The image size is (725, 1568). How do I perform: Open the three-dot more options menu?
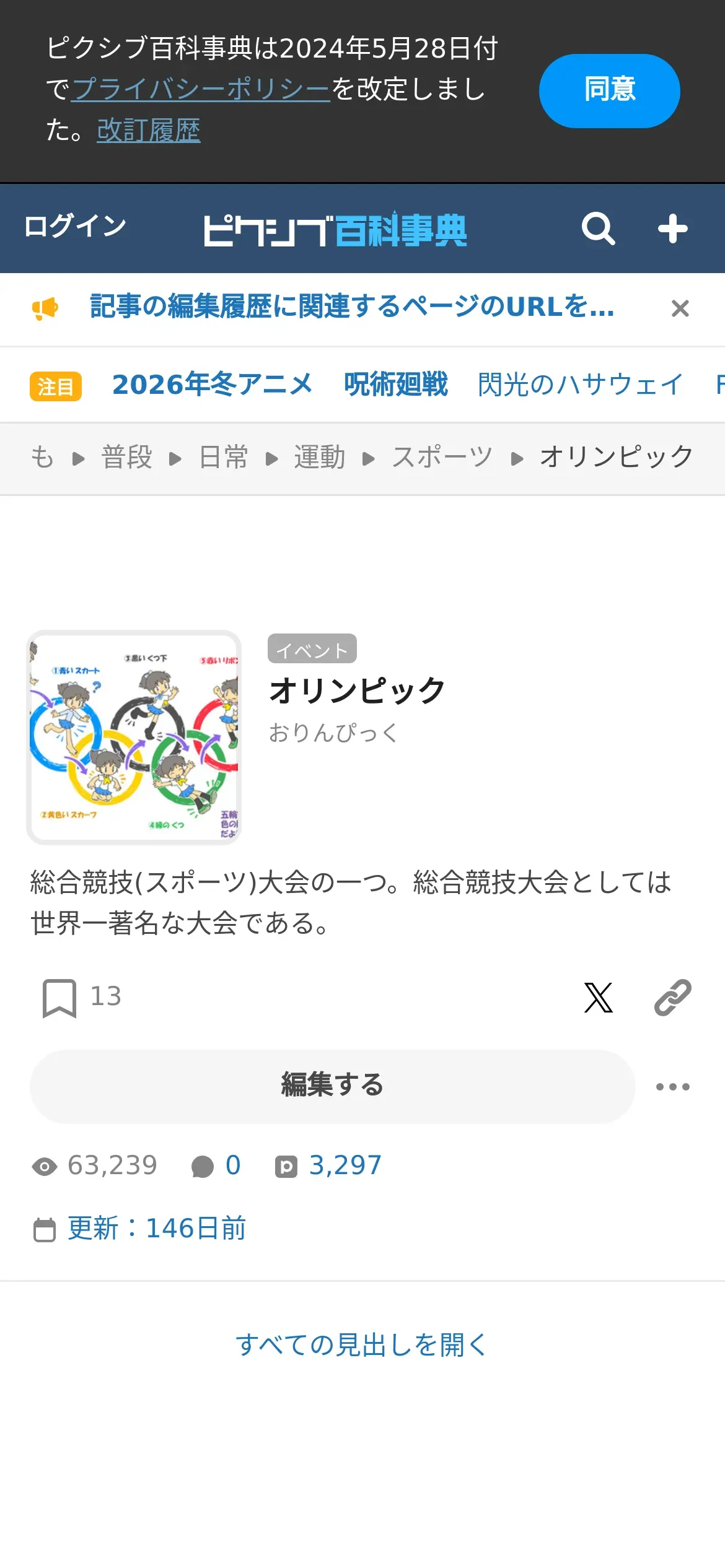tap(672, 1087)
